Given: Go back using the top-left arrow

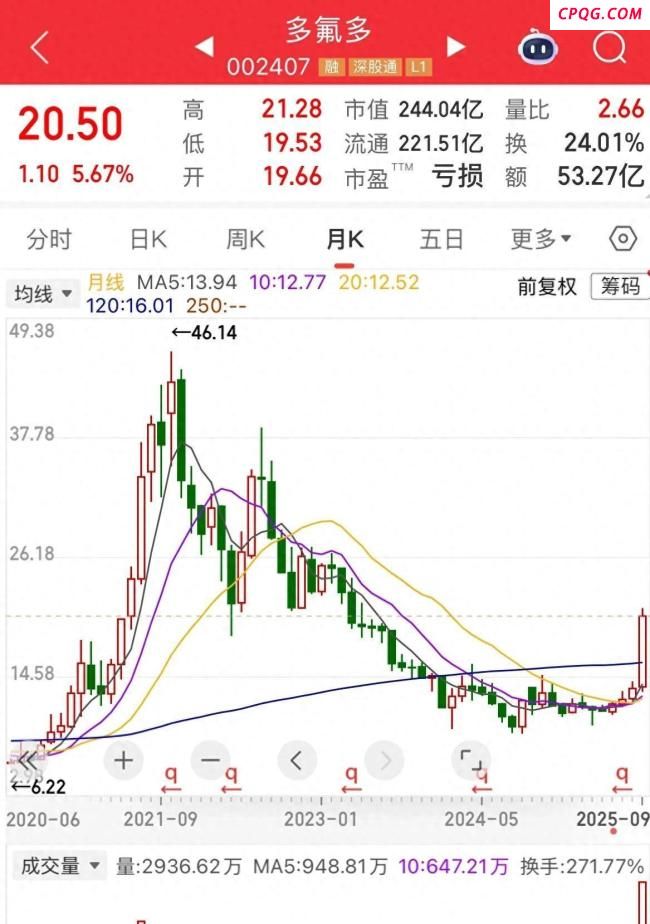Looking at the screenshot, I should pos(39,47).
